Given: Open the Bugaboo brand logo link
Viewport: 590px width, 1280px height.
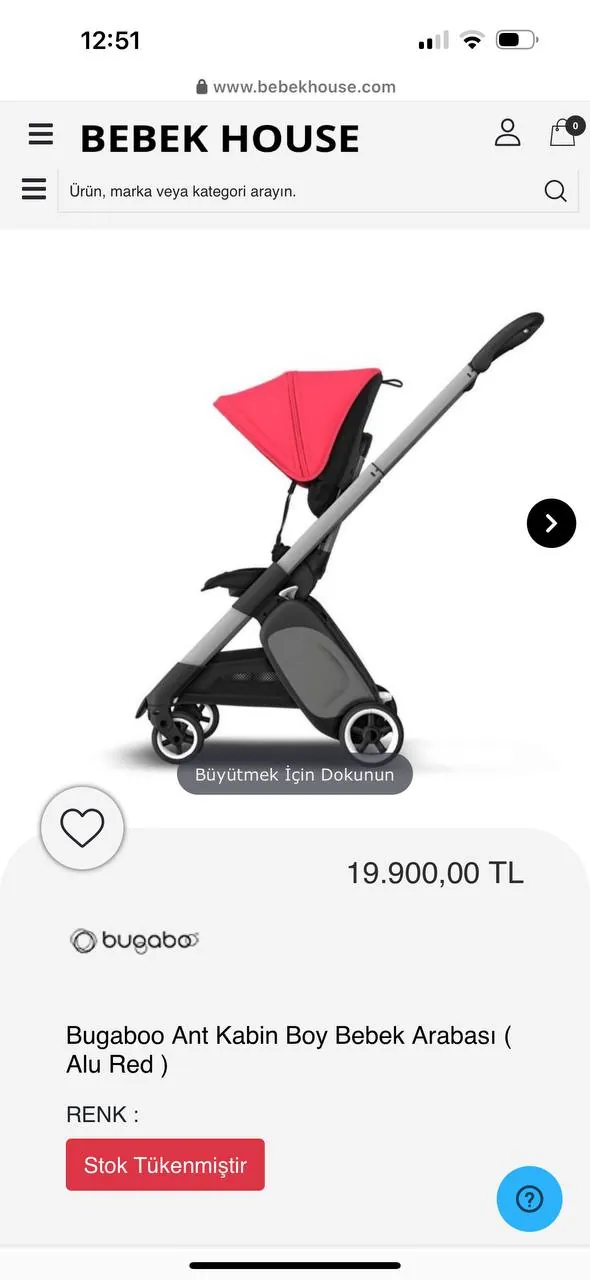Looking at the screenshot, I should (x=135, y=941).
